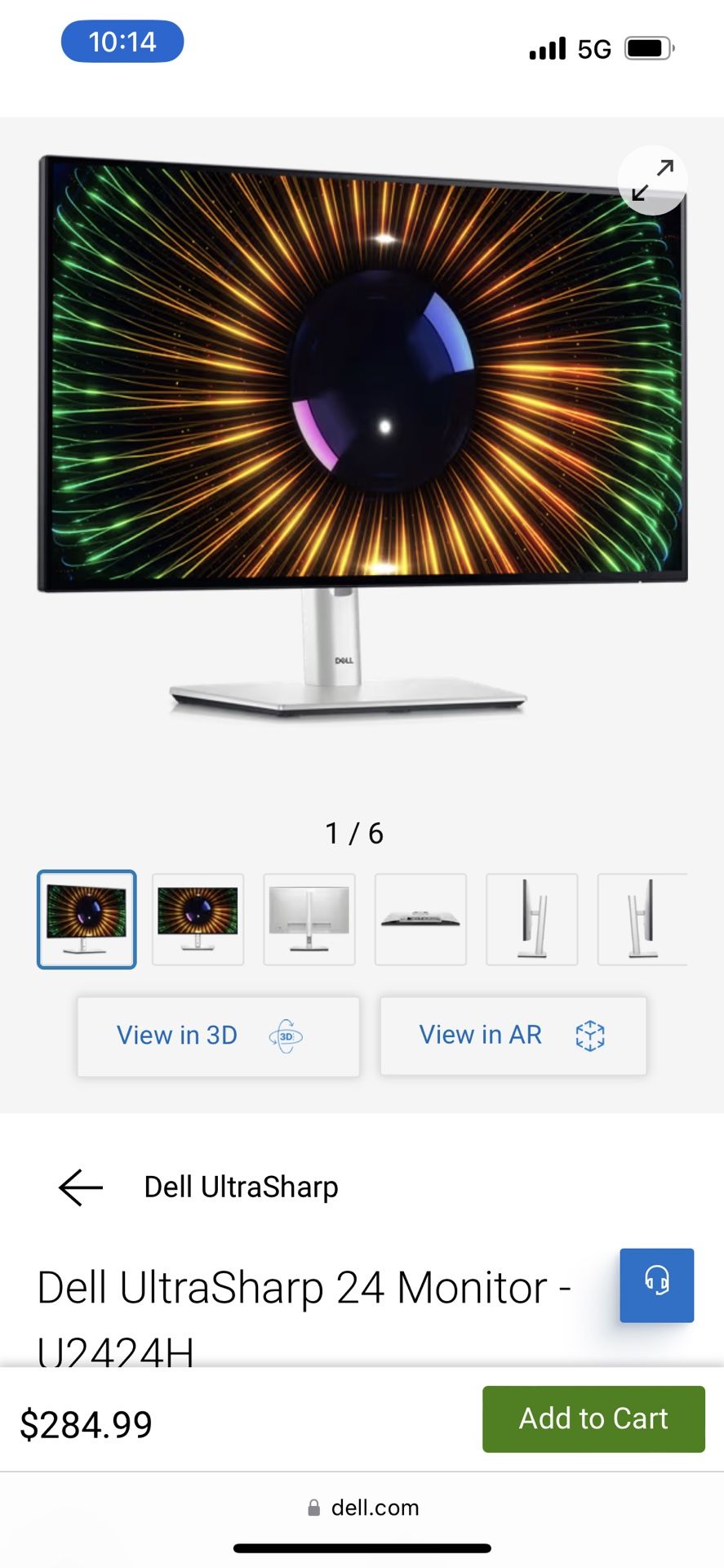Select the fifth side profile thumbnail
This screenshot has width=724, height=1568.
(532, 920)
